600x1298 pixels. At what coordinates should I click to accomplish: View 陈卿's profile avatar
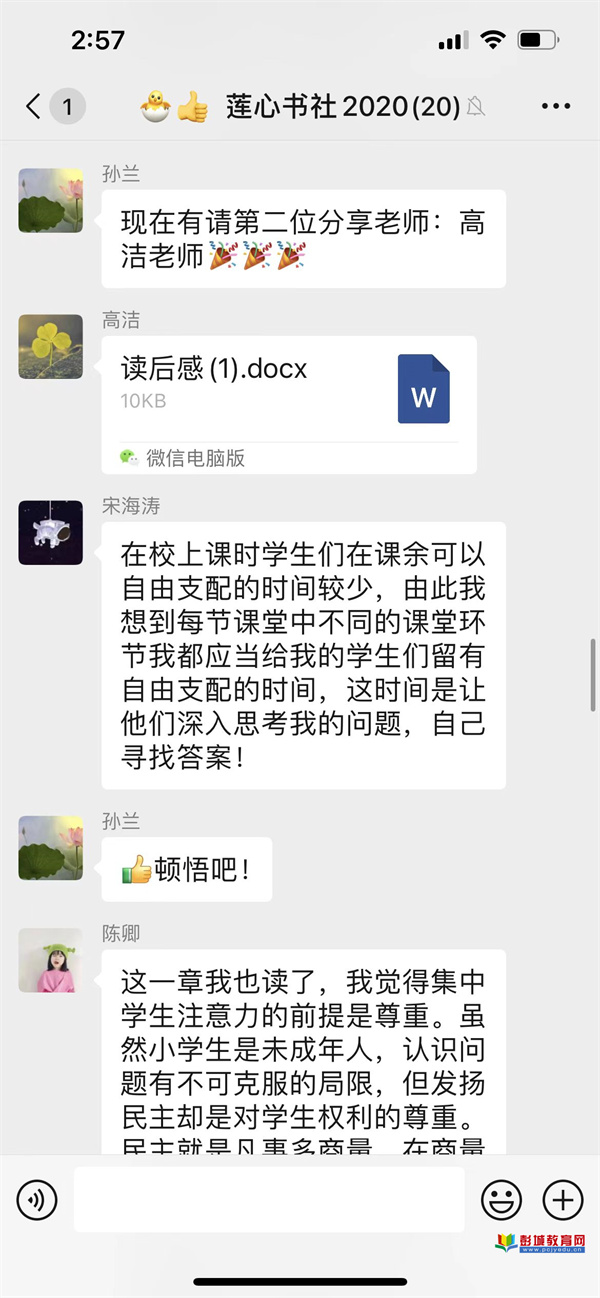[51, 960]
